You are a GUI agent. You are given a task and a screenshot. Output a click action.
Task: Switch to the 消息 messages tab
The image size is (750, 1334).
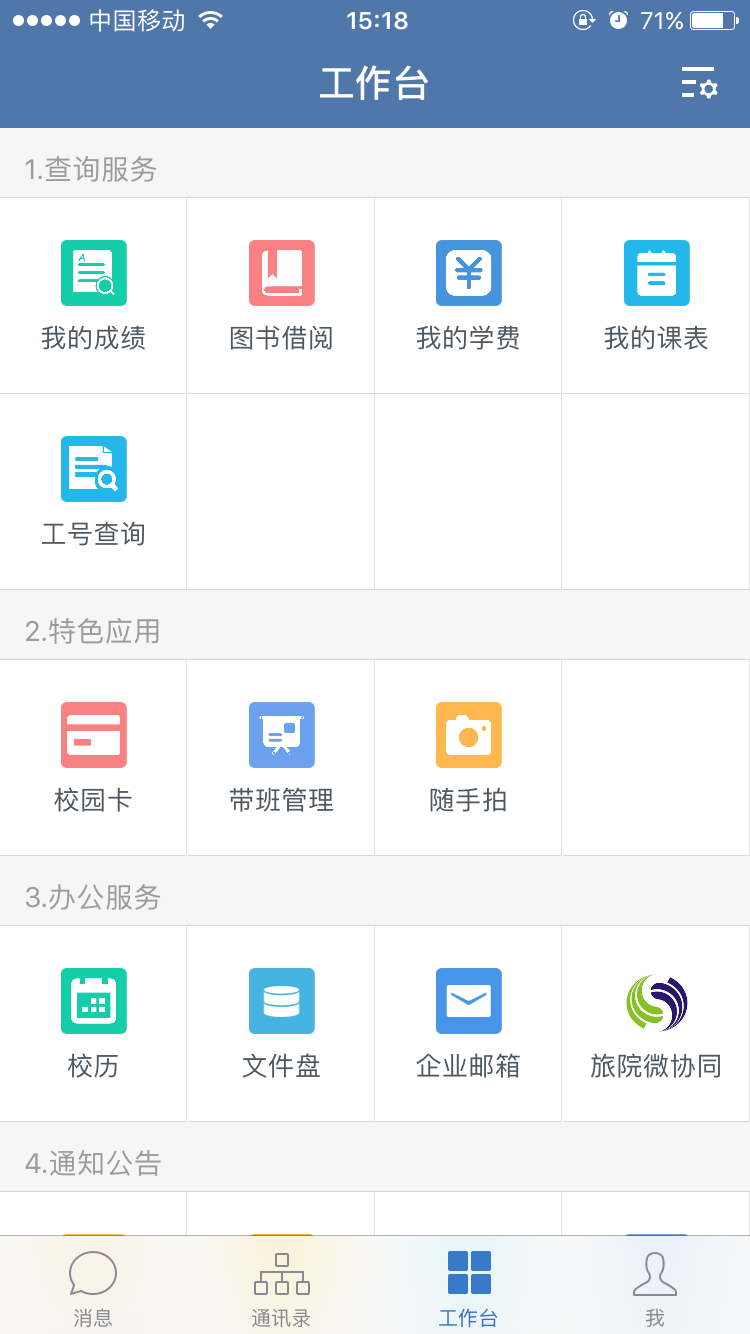[x=93, y=1287]
